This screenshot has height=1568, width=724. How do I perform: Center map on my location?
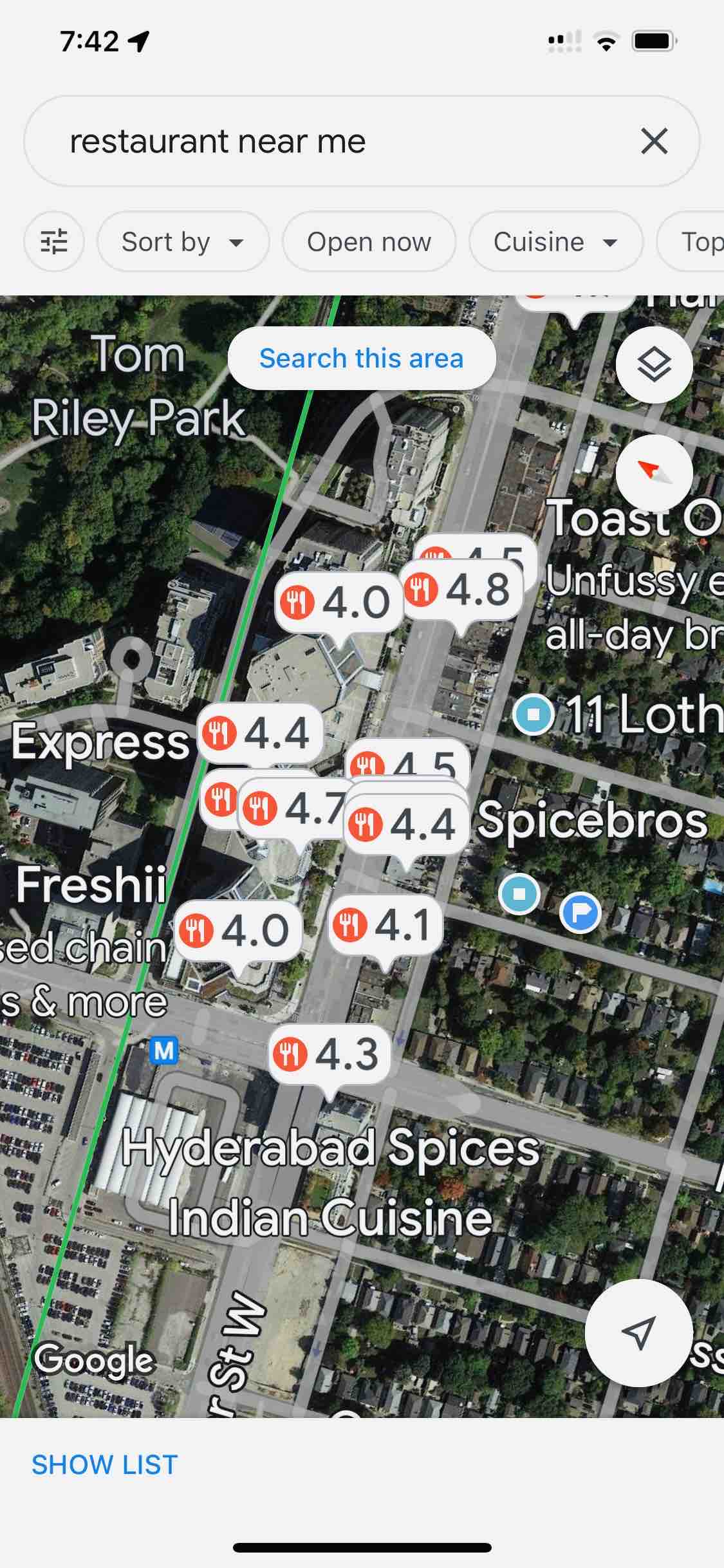pyautogui.click(x=638, y=1332)
